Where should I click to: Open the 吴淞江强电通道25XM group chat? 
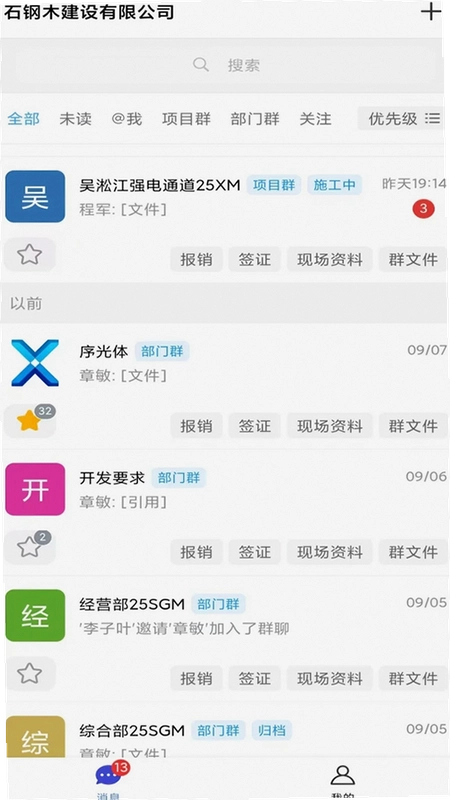225,196
